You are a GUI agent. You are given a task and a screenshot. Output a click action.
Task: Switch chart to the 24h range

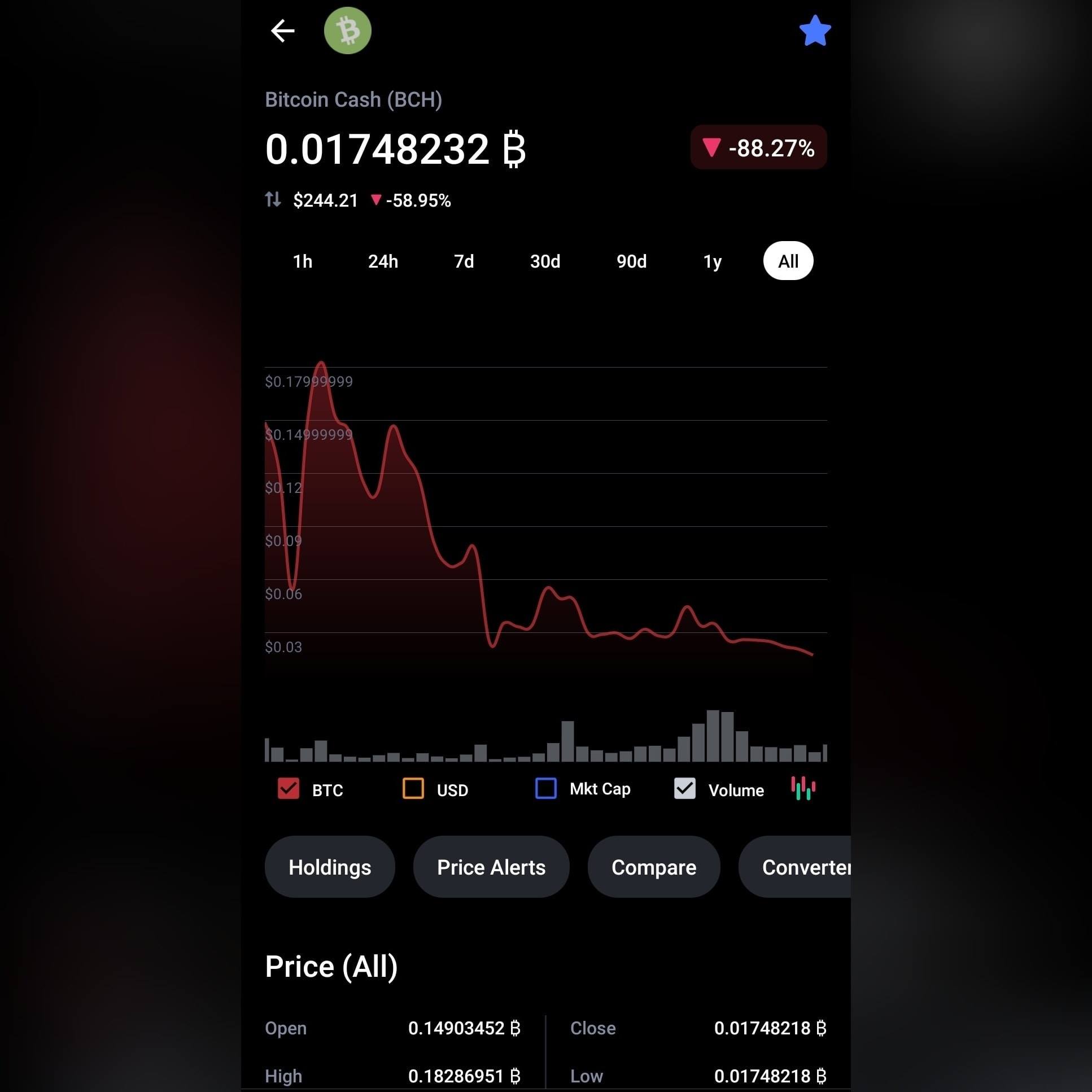pos(383,261)
